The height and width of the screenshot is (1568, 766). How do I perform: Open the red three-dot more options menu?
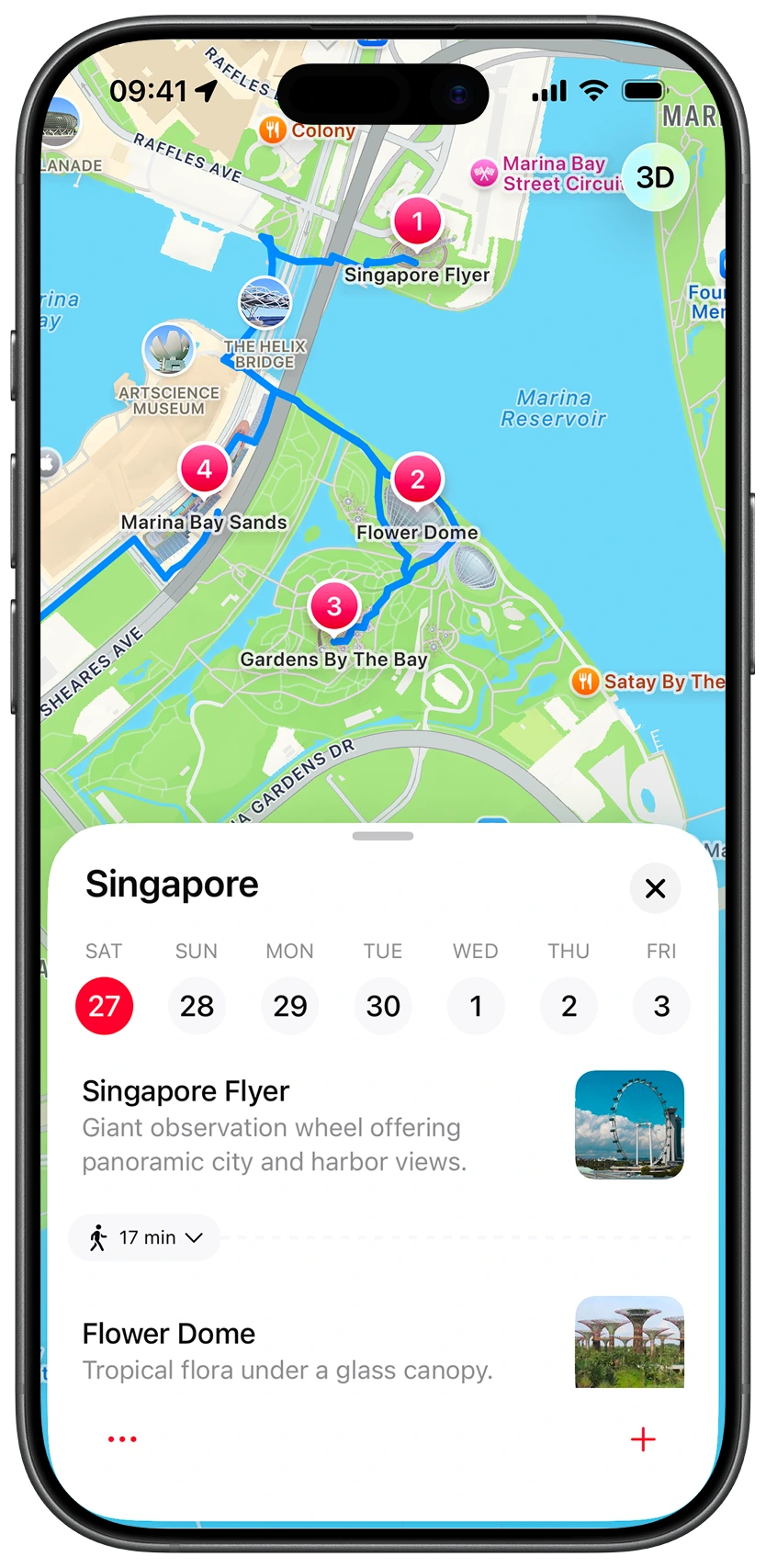[x=122, y=1439]
